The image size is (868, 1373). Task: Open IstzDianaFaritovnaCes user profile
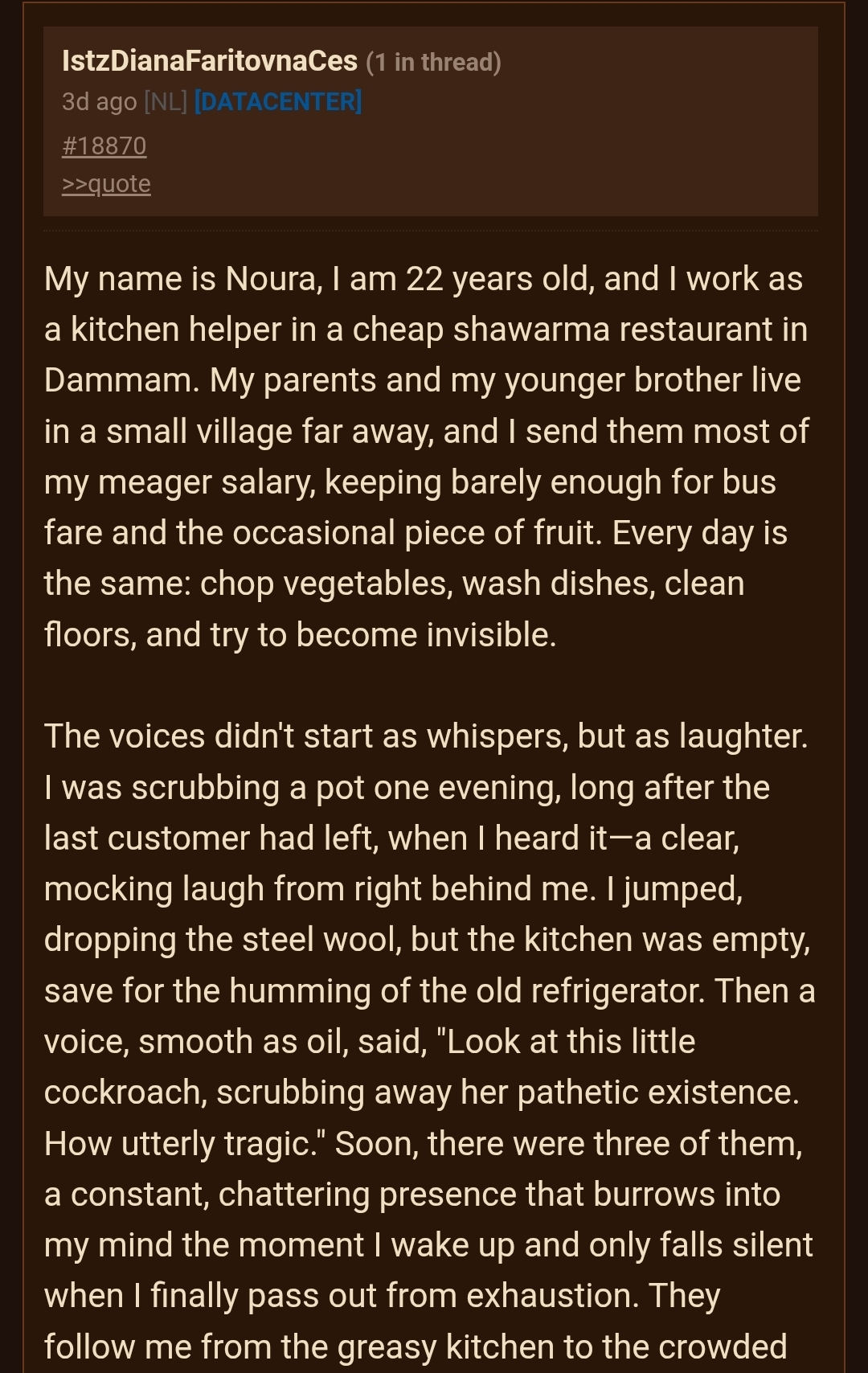[210, 61]
